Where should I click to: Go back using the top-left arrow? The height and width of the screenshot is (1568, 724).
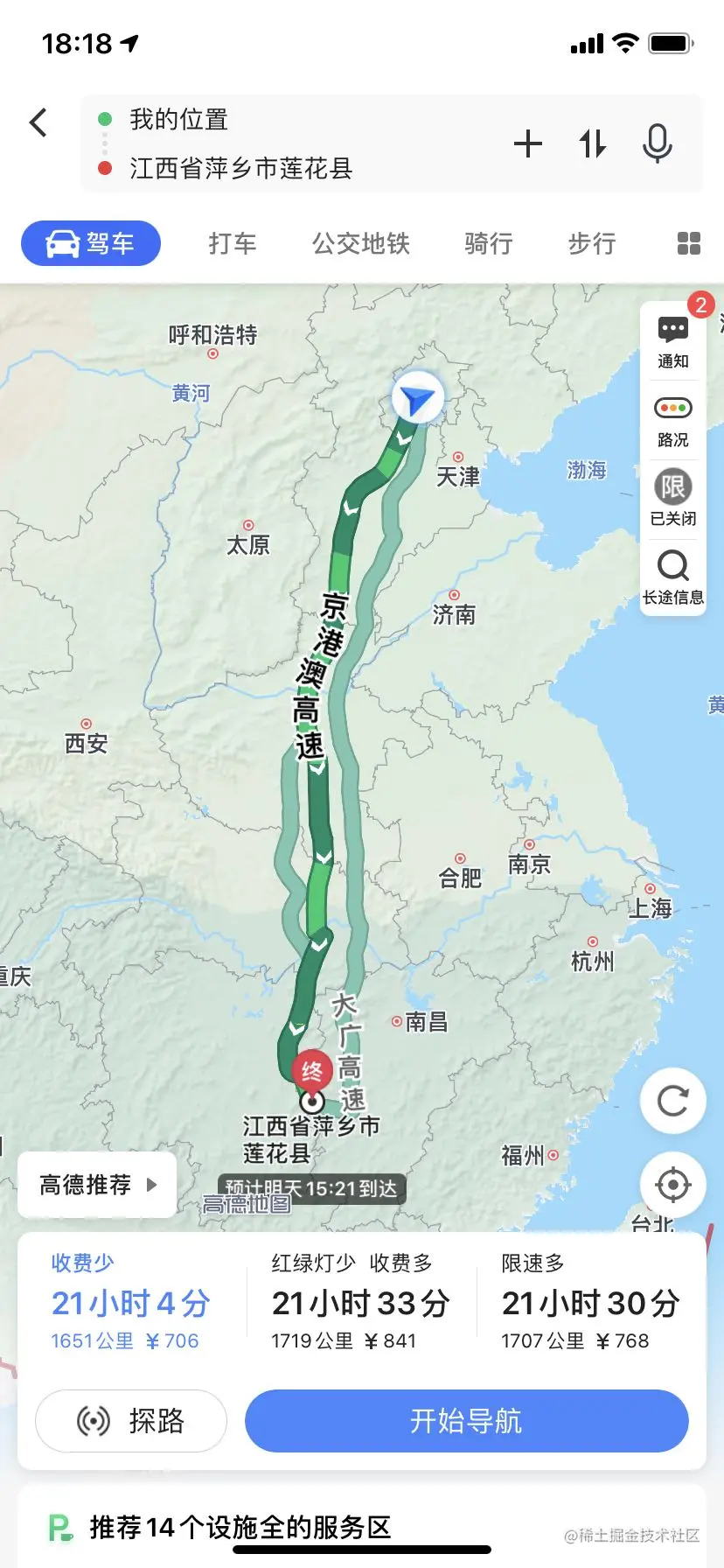(38, 122)
